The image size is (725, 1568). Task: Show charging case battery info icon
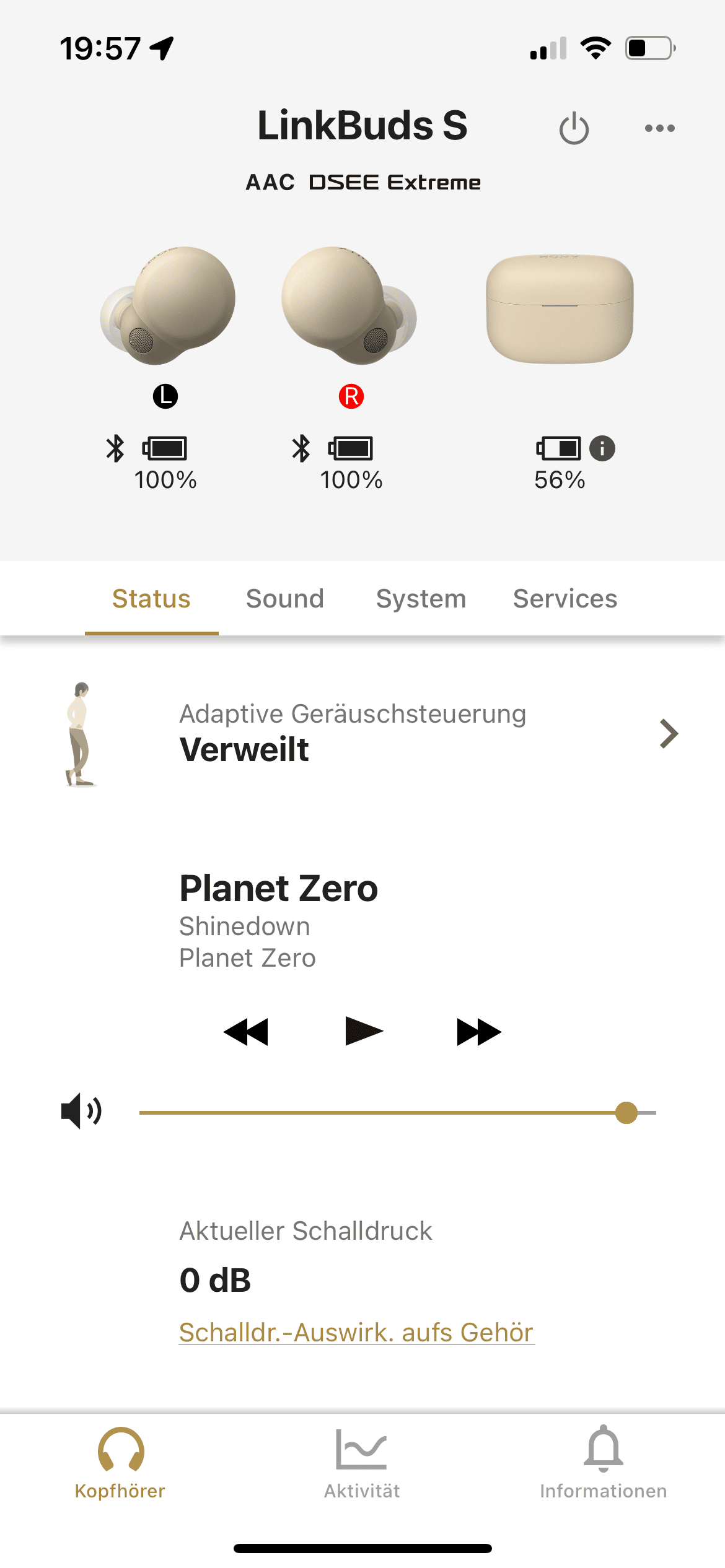602,448
